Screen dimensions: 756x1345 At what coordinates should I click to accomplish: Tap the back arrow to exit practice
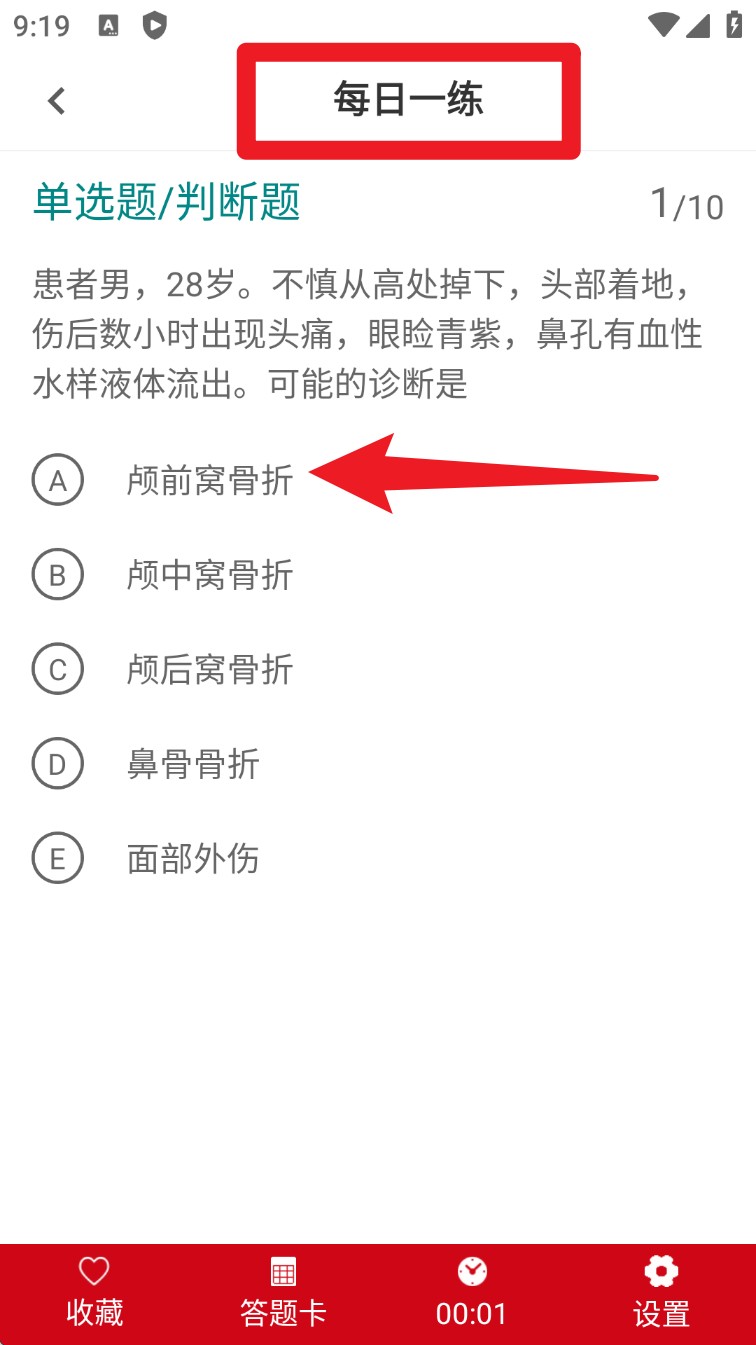point(57,100)
